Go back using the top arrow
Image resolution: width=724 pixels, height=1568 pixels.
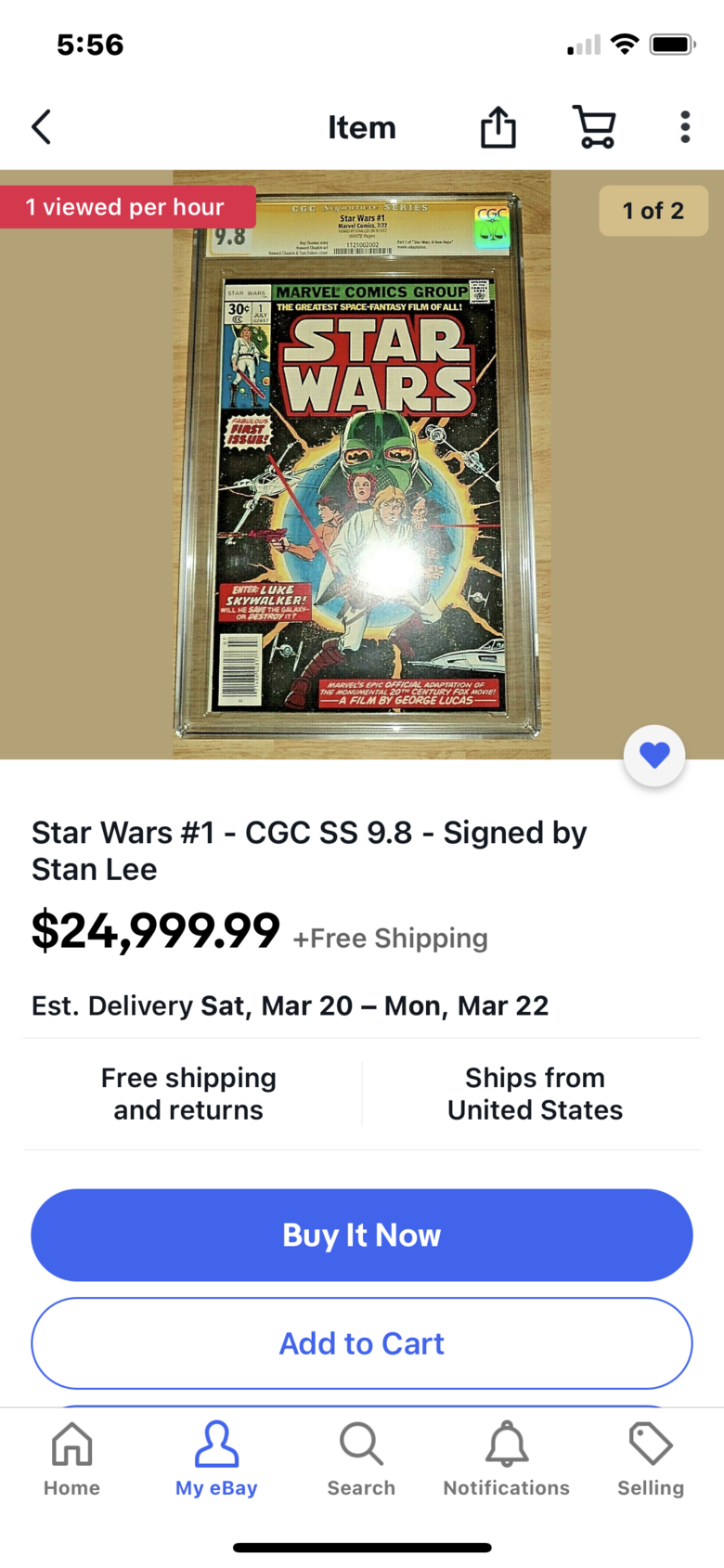(x=41, y=127)
